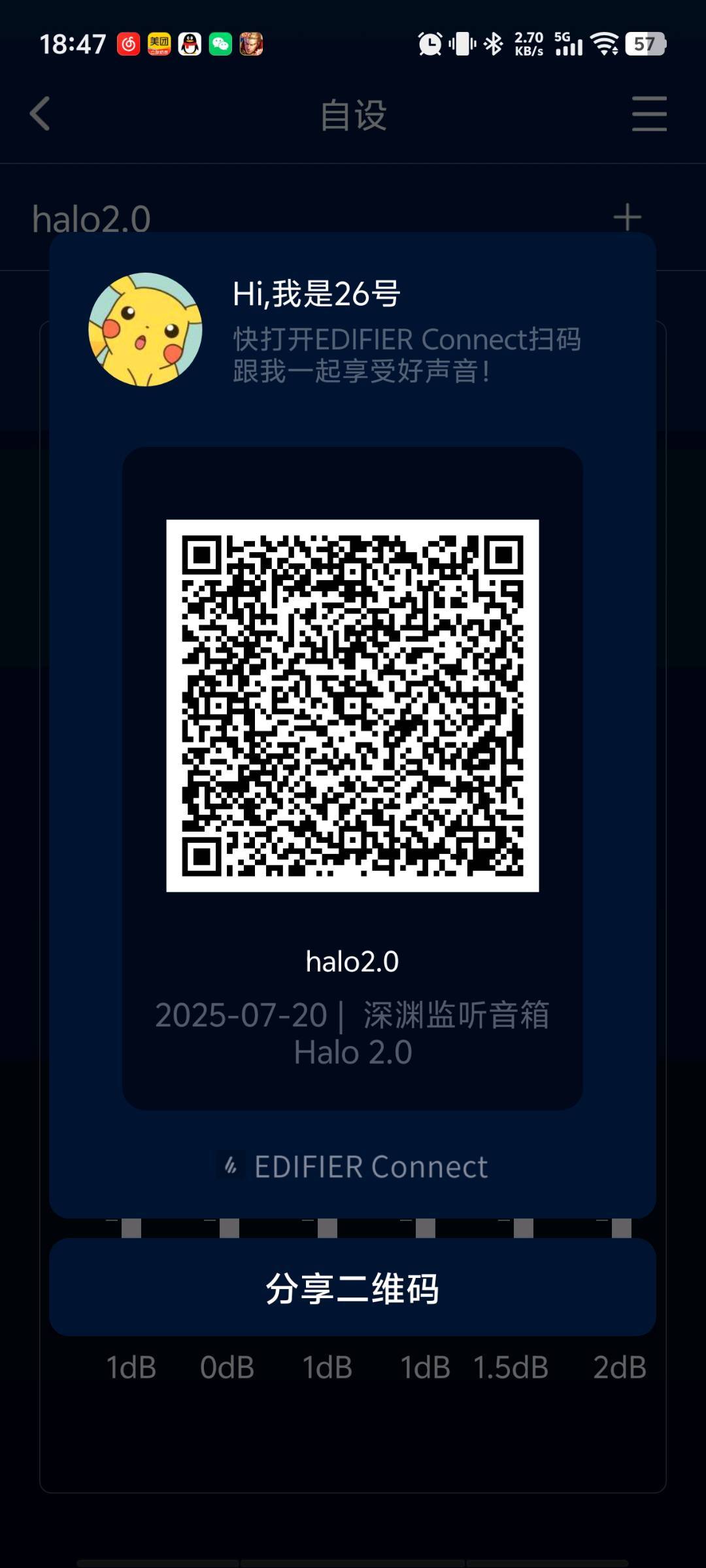Tap the 分享二维码 share button
The width and height of the screenshot is (706, 1568).
(x=352, y=1288)
